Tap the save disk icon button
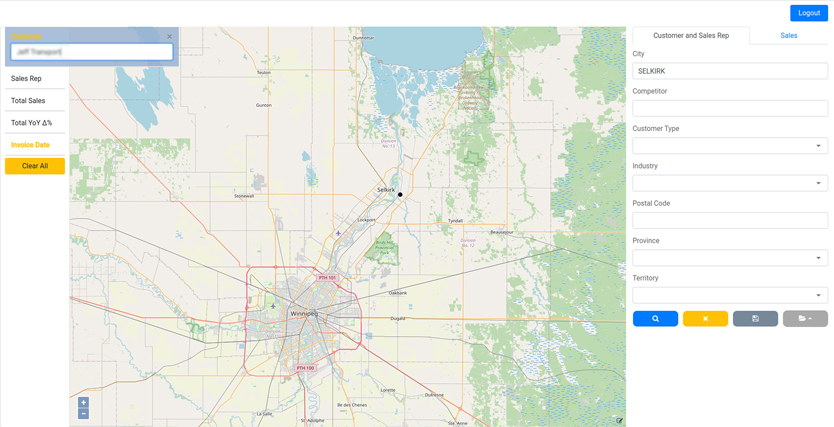 coord(755,319)
